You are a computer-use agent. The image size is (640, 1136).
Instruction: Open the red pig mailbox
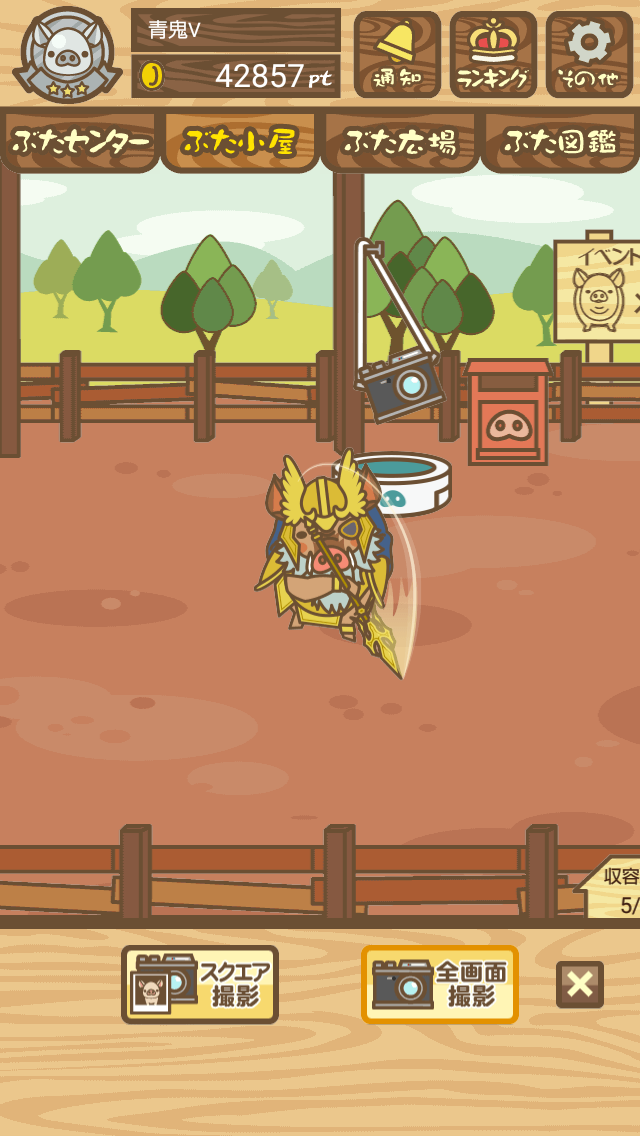[508, 412]
